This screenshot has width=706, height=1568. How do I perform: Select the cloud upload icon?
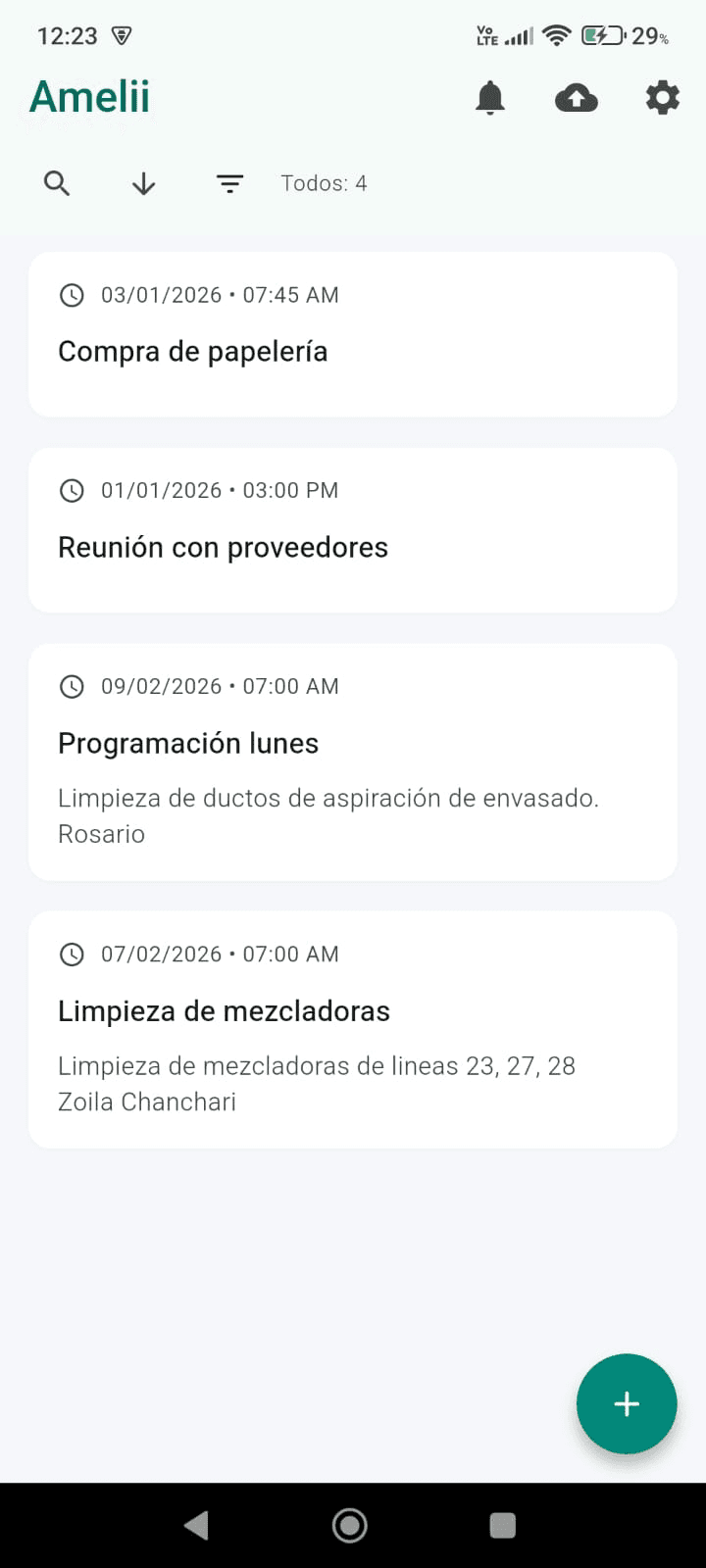click(577, 98)
